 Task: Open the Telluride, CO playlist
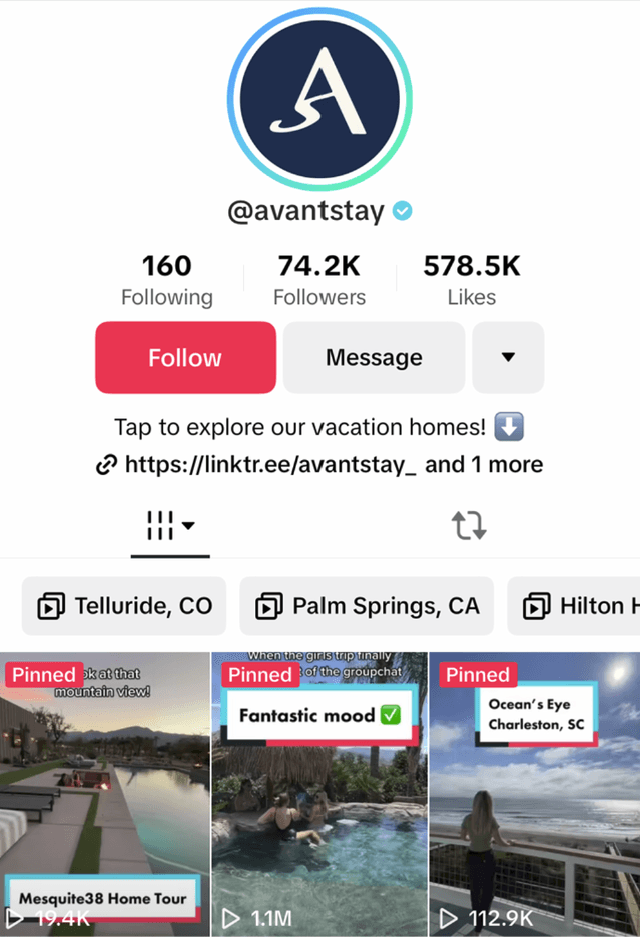pyautogui.click(x=124, y=606)
